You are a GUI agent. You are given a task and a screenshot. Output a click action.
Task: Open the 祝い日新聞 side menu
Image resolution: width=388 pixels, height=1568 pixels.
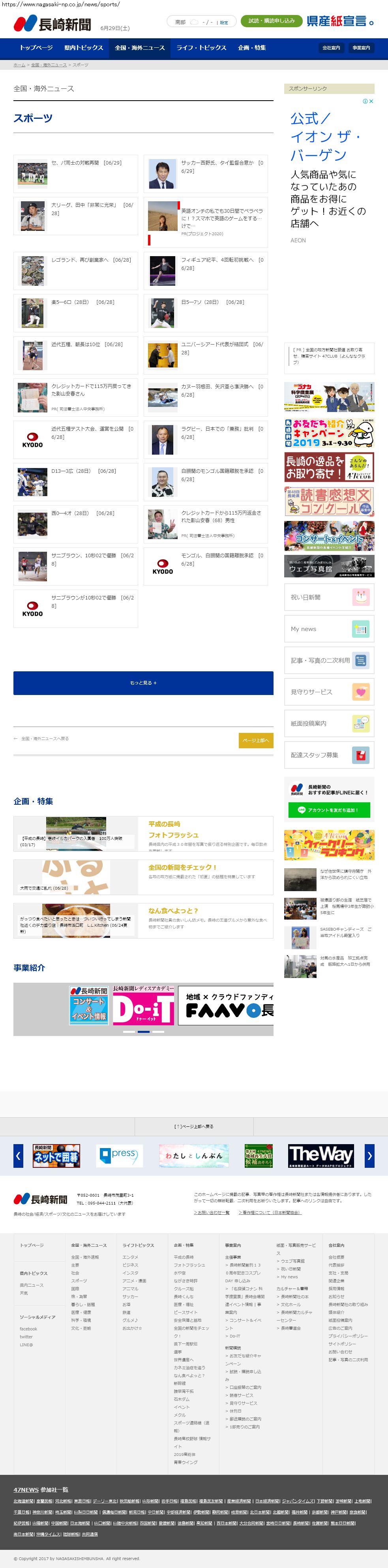pyautogui.click(x=329, y=597)
